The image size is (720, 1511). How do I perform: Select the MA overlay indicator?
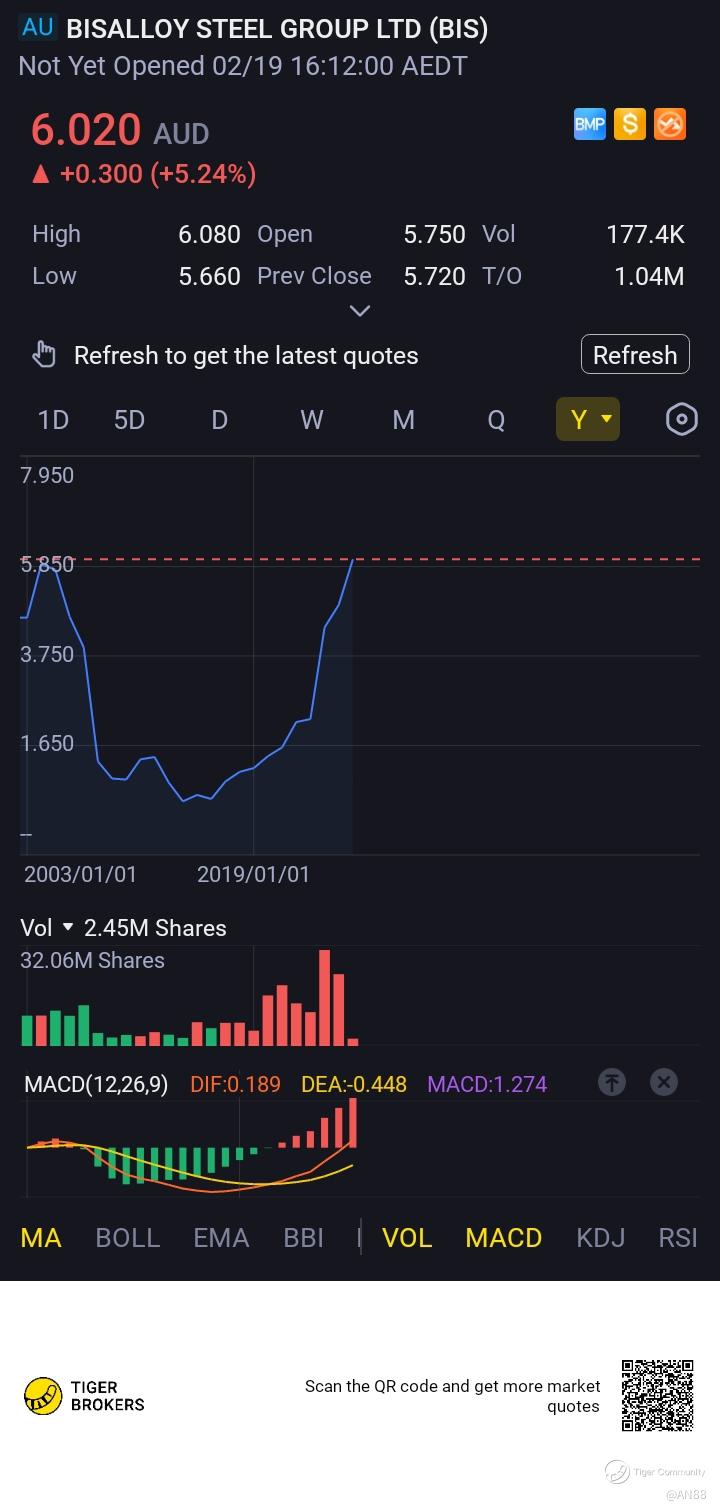tap(41, 1238)
